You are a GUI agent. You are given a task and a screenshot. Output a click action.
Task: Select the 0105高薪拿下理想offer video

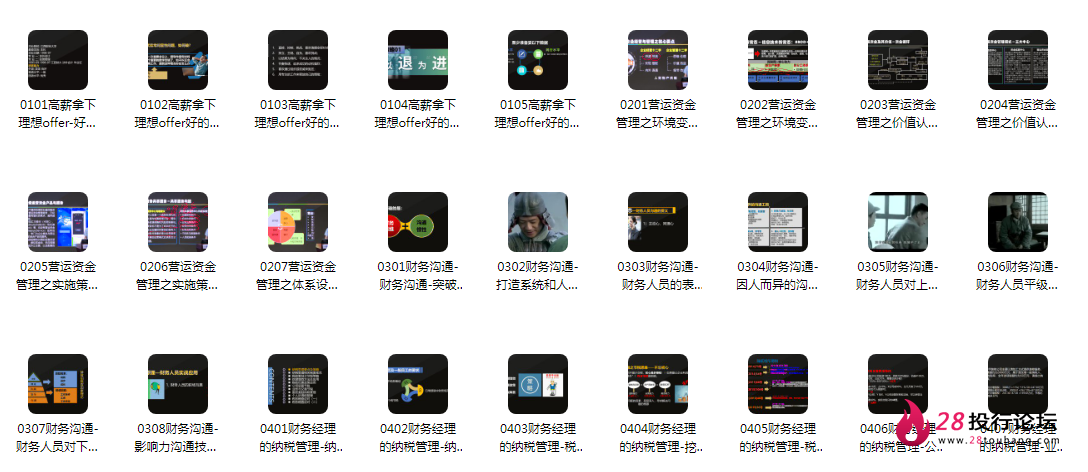click(x=538, y=60)
